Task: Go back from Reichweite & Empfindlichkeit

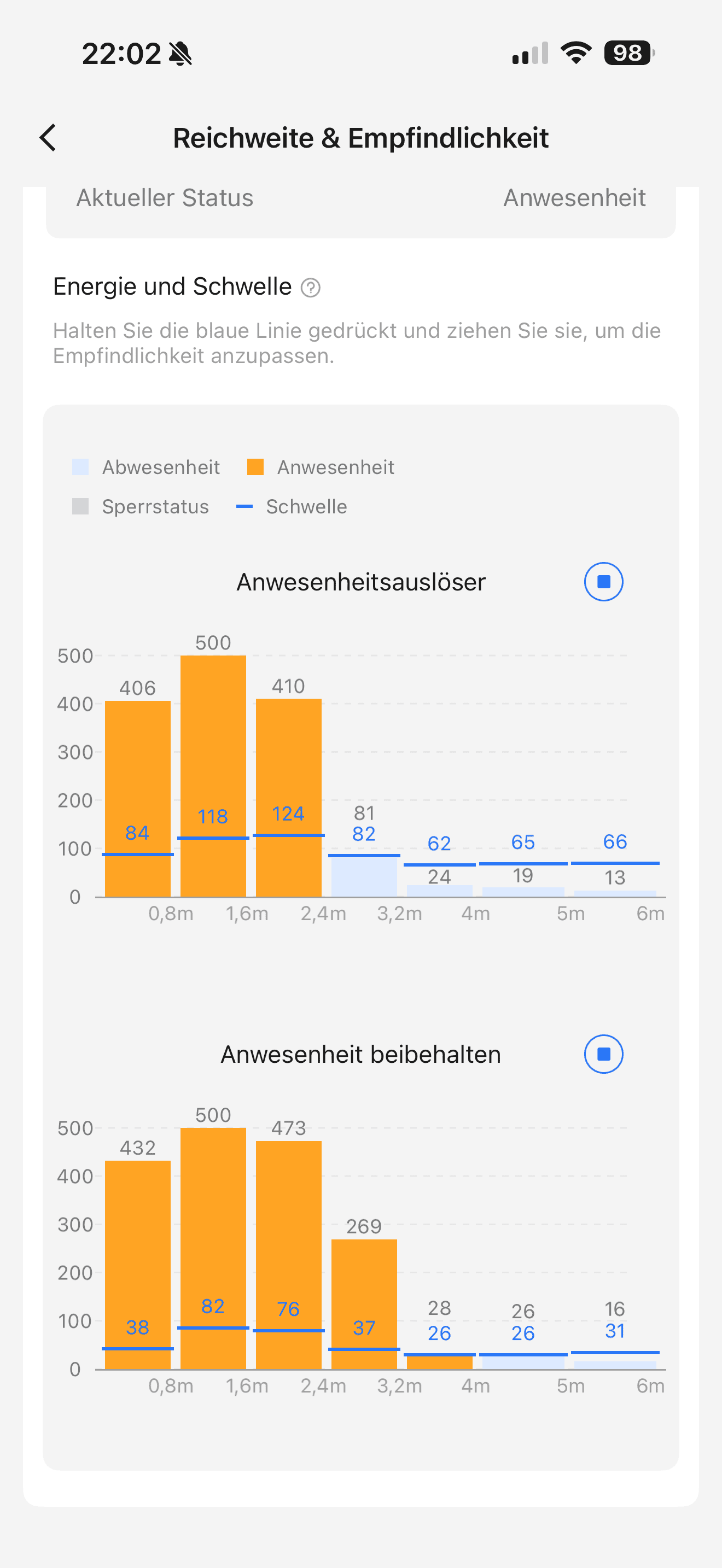Action: coord(48,138)
